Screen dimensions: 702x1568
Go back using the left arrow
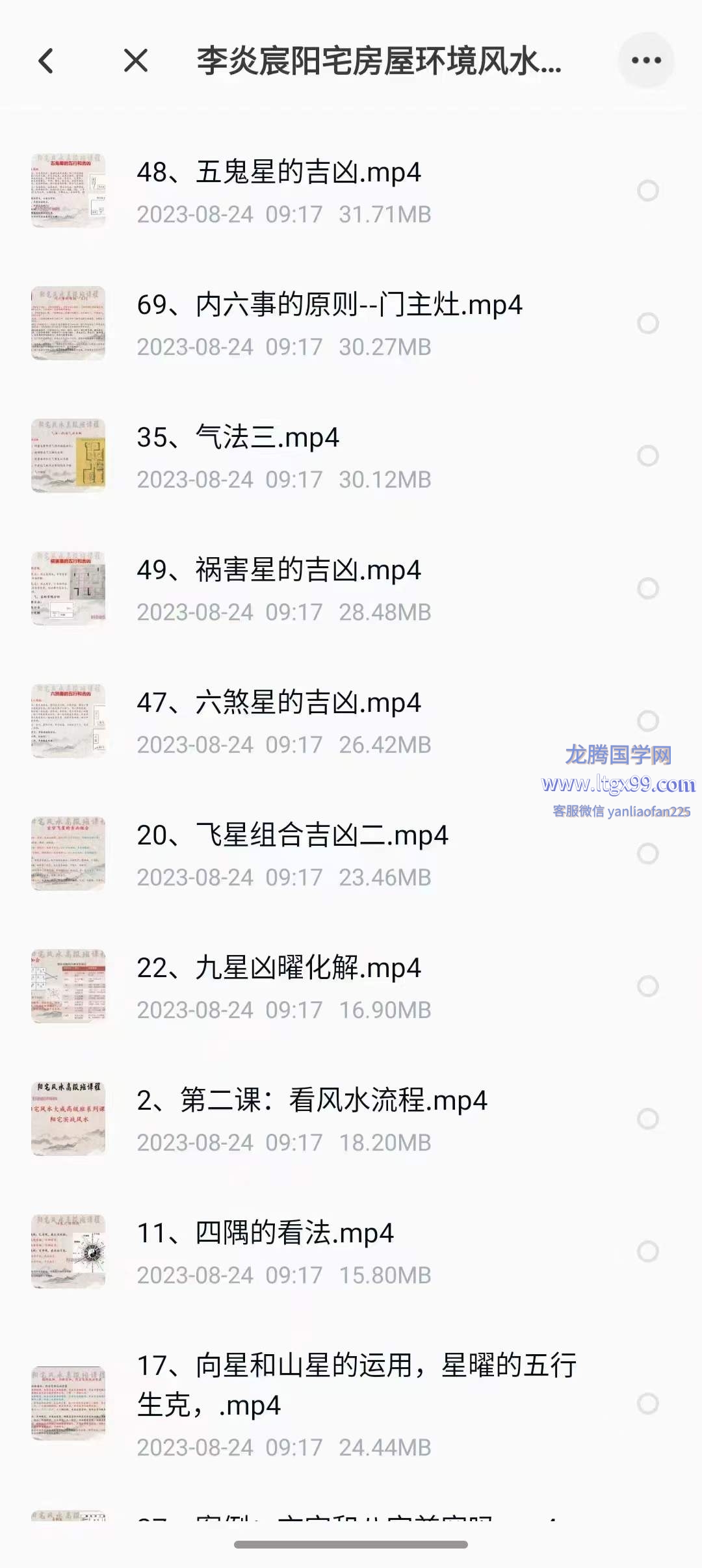tap(46, 61)
